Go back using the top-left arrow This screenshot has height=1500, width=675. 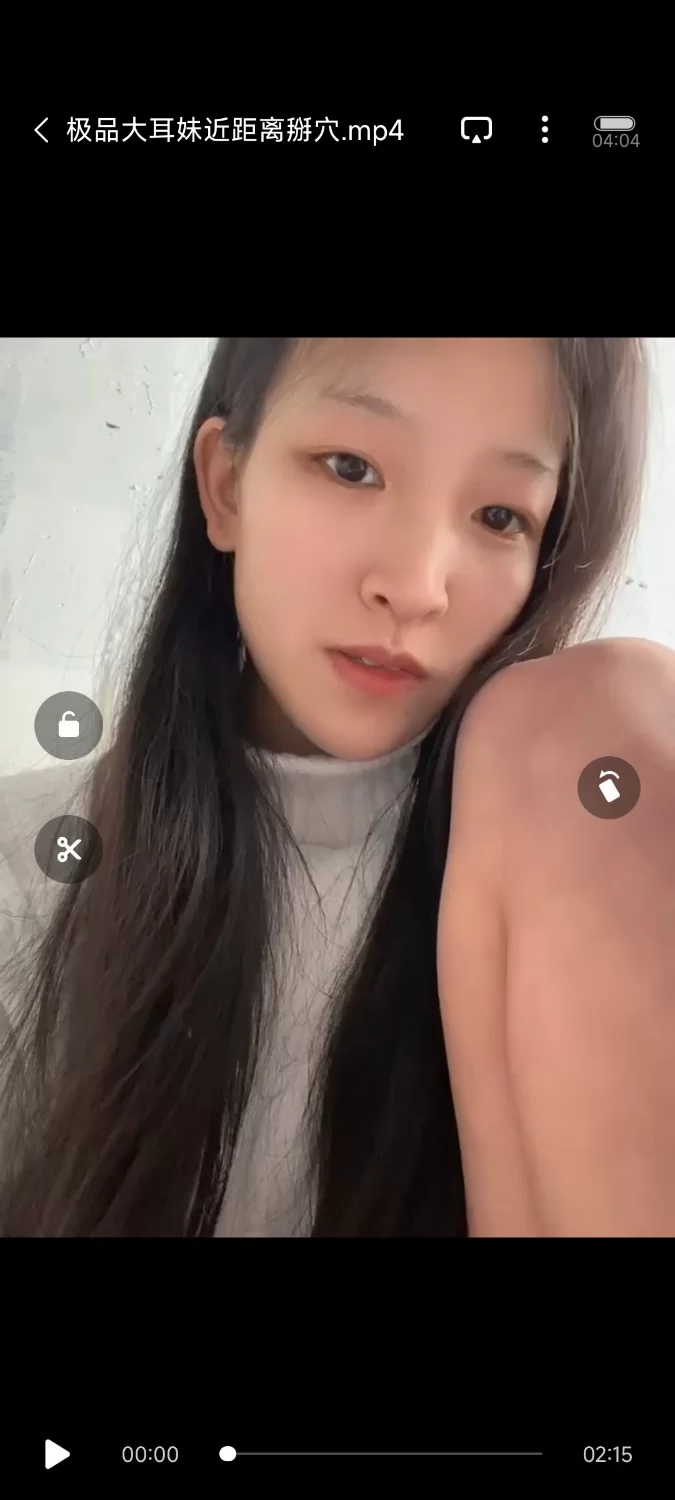click(x=41, y=130)
